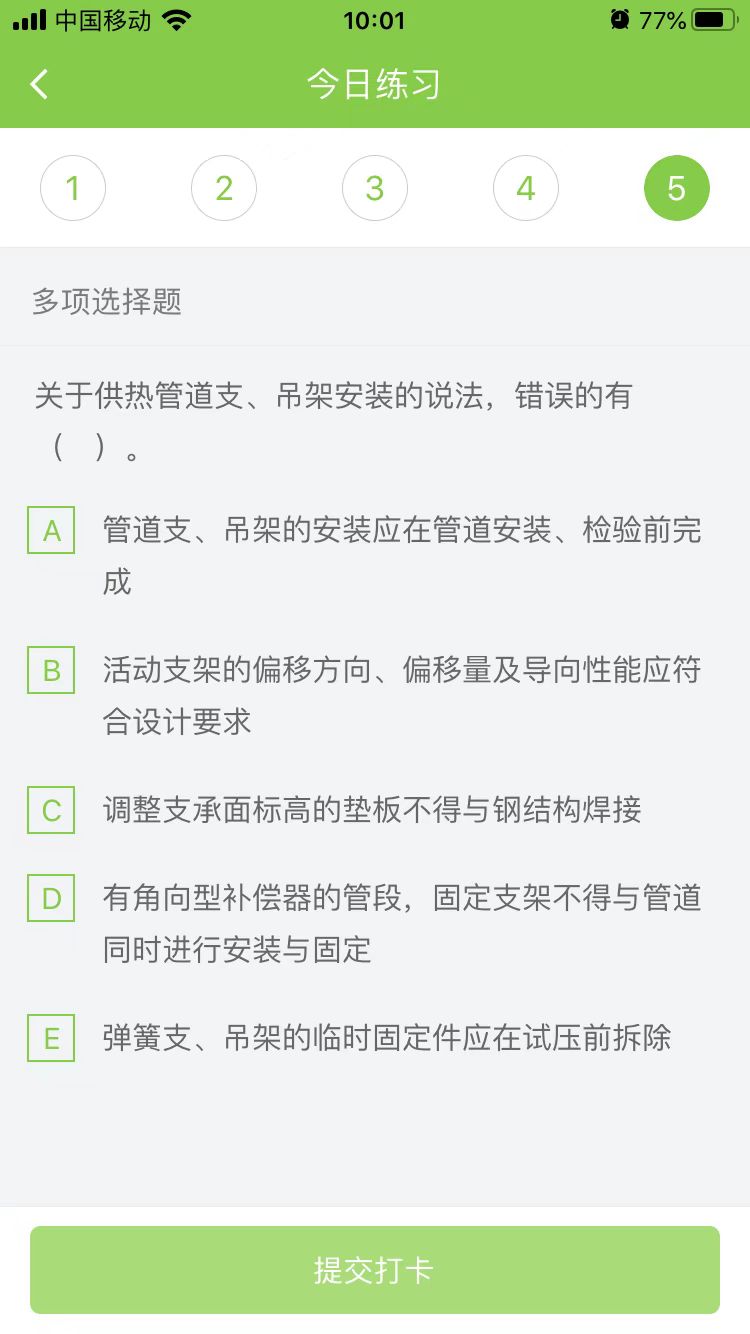This screenshot has height=1334, width=750.
Task: Go back using the top-left arrow
Action: (x=40, y=85)
